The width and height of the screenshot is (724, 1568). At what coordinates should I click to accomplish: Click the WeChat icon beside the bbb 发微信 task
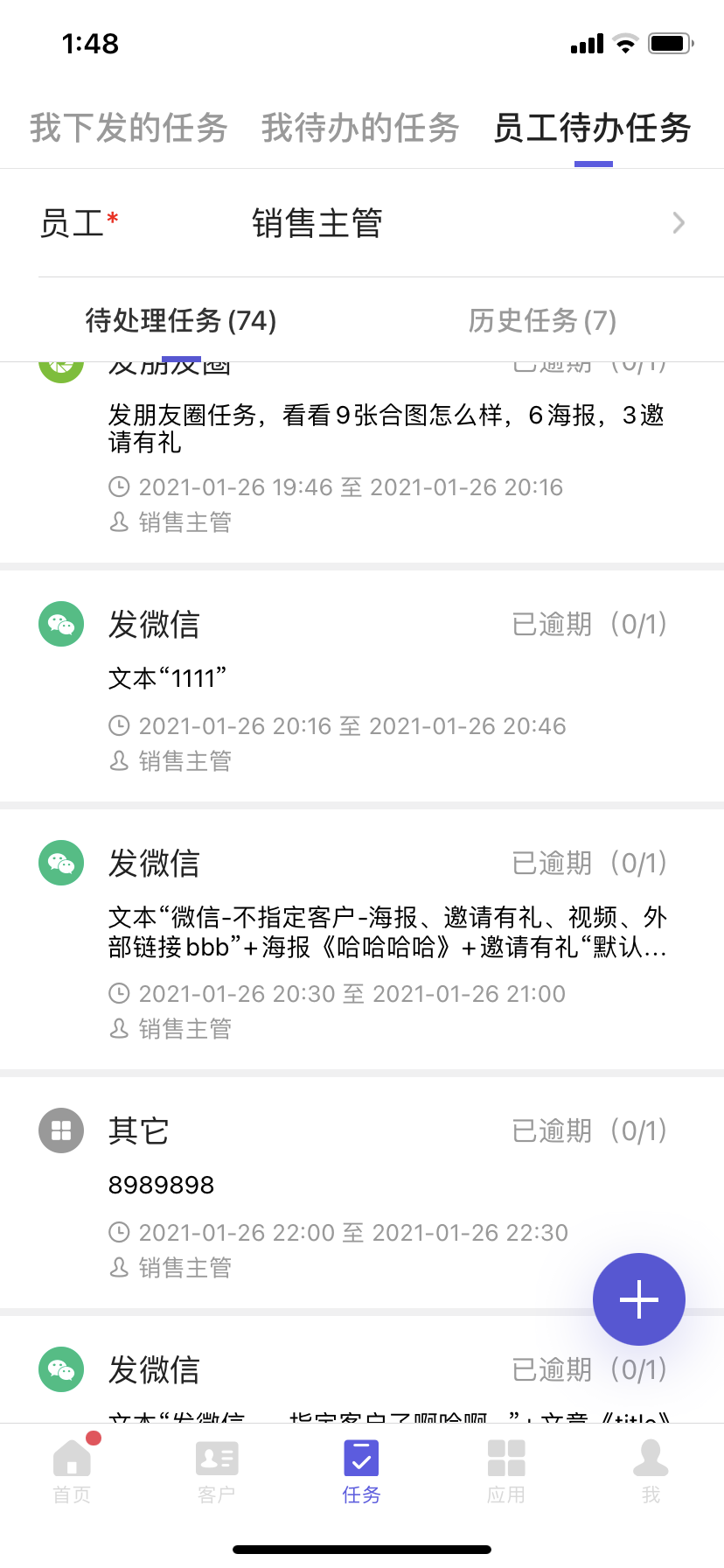(x=60, y=863)
